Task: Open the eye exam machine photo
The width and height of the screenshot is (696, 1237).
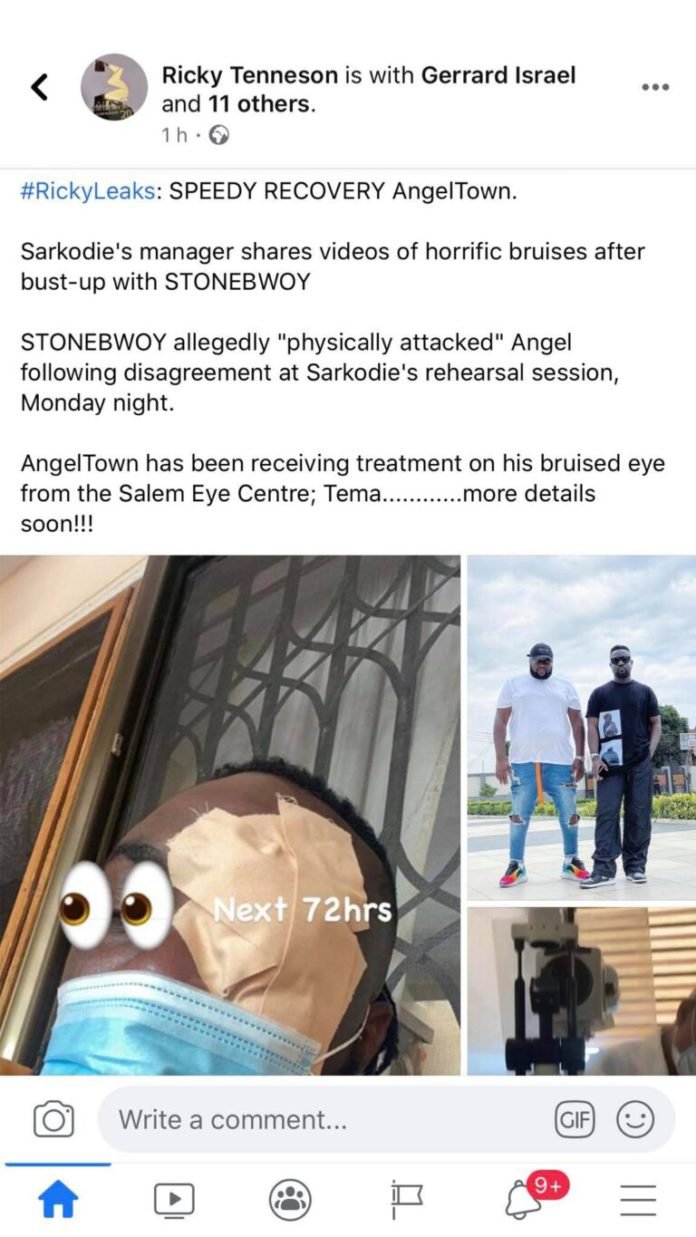Action: 582,991
